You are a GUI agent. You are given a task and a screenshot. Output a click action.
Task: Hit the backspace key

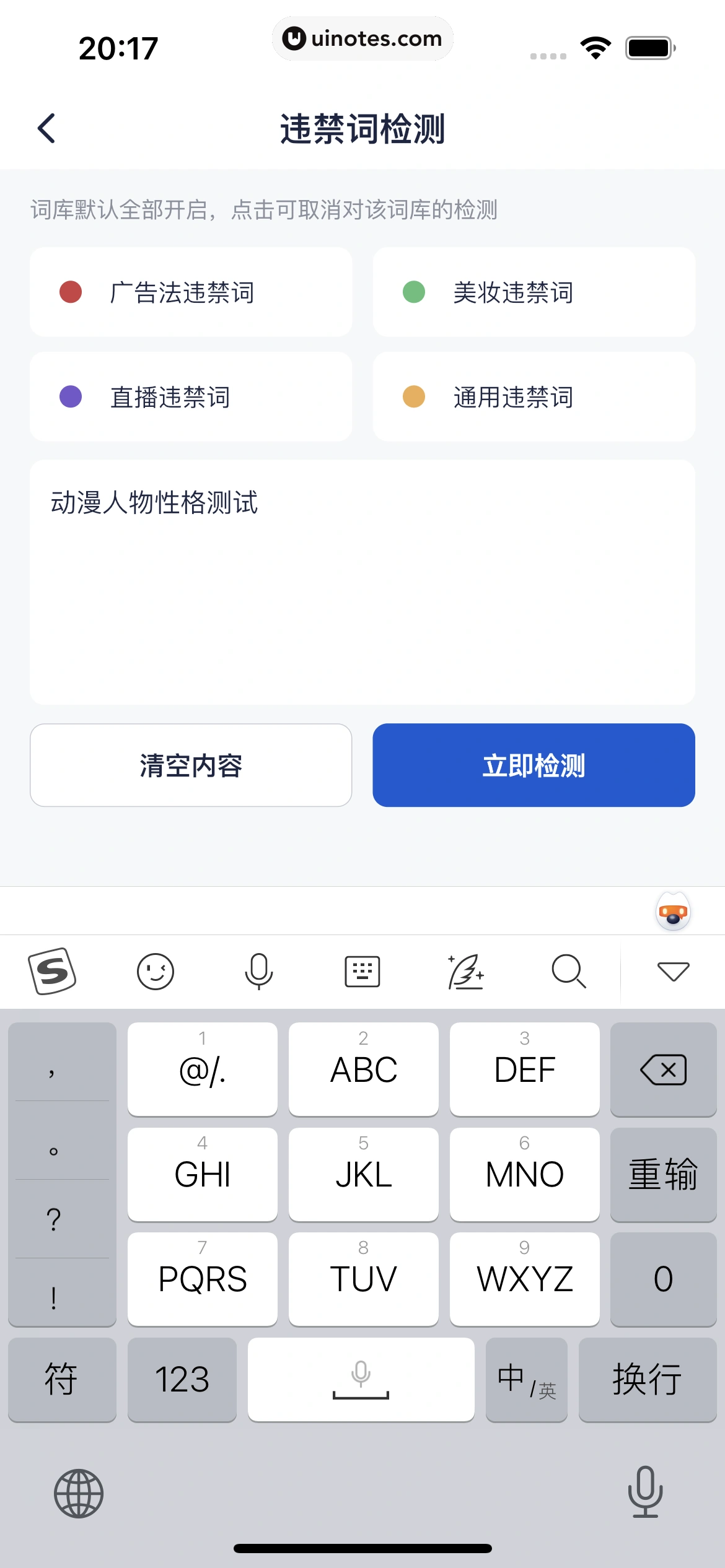point(663,1069)
